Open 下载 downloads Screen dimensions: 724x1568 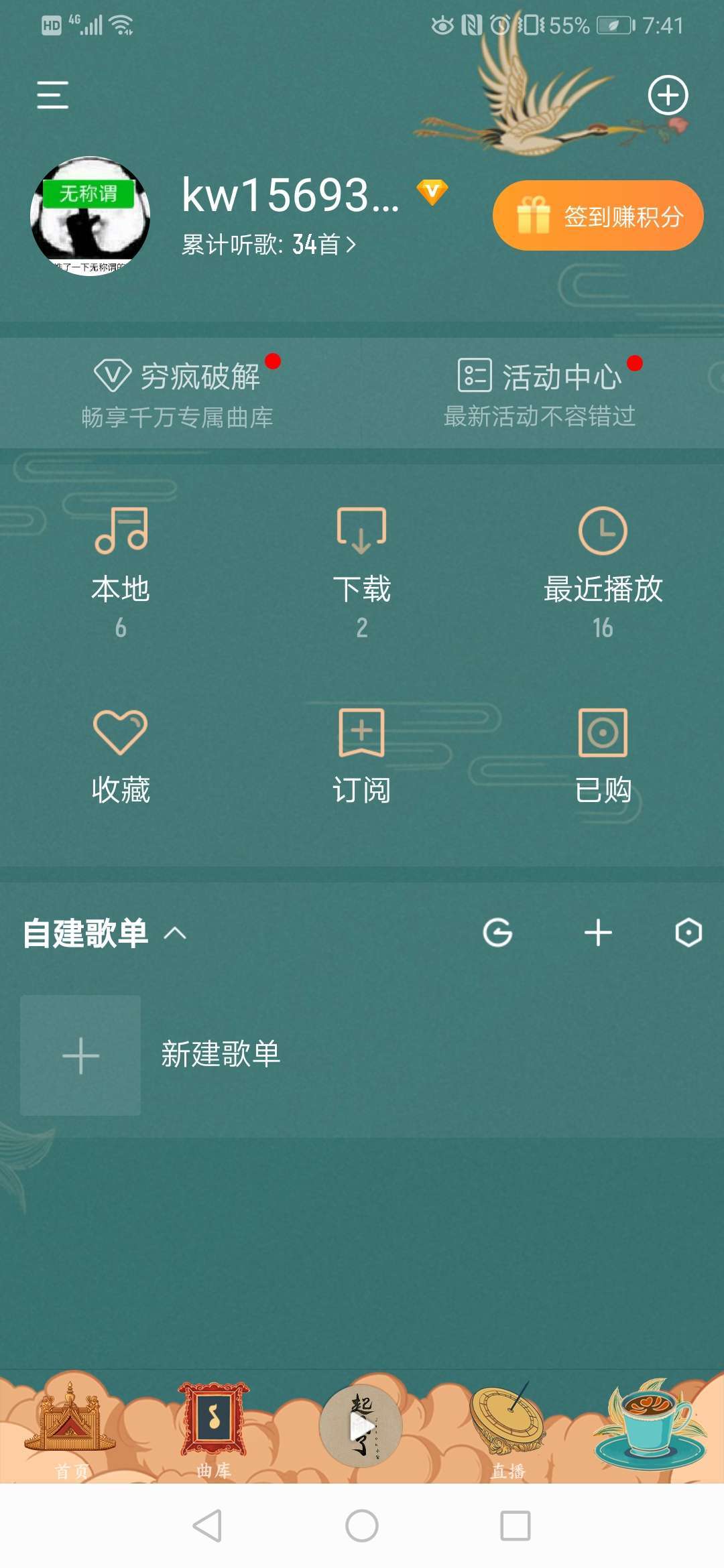tap(361, 571)
